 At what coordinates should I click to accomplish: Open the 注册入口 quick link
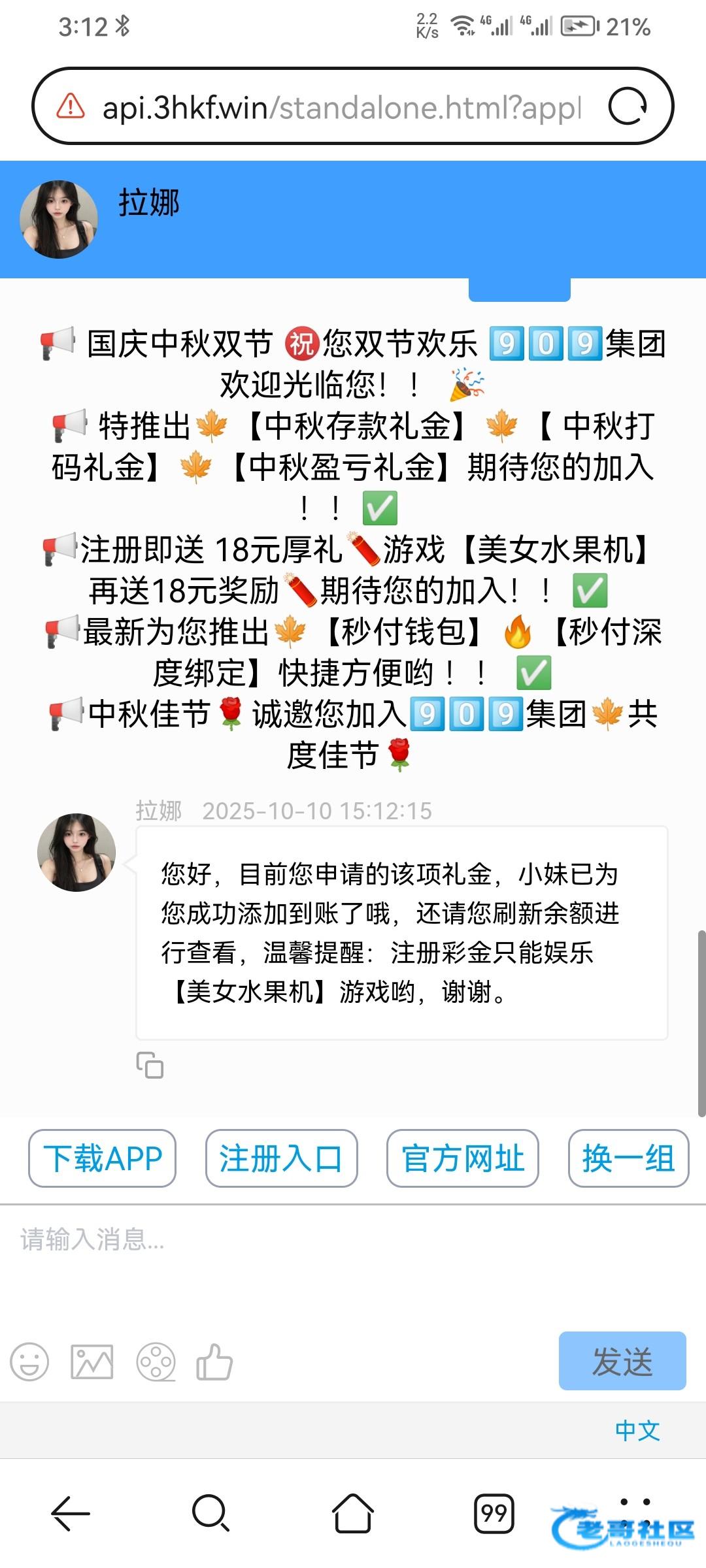pyautogui.click(x=281, y=1158)
